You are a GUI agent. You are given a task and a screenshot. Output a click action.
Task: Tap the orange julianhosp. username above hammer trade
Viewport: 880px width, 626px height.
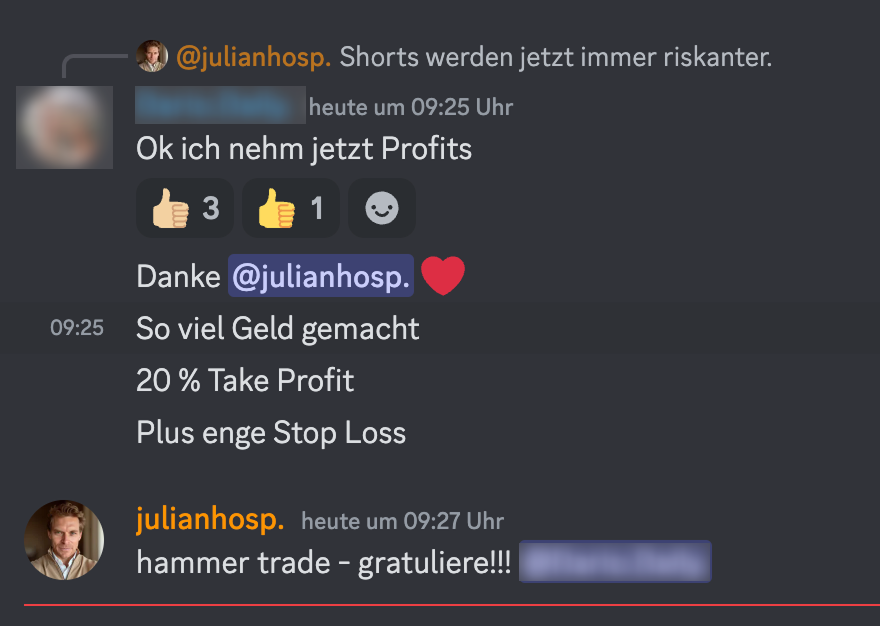click(210, 520)
